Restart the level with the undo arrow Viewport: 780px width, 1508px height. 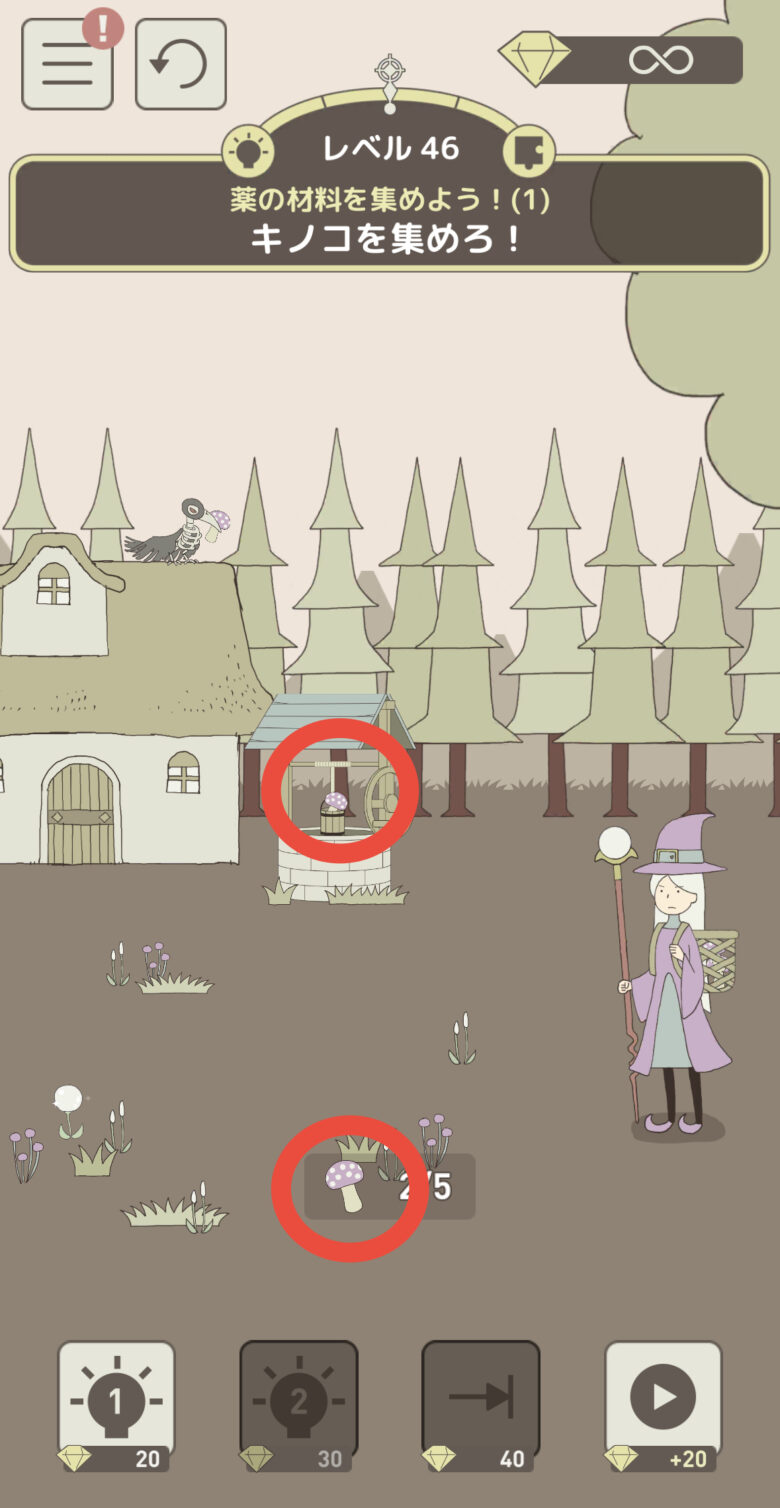click(180, 64)
